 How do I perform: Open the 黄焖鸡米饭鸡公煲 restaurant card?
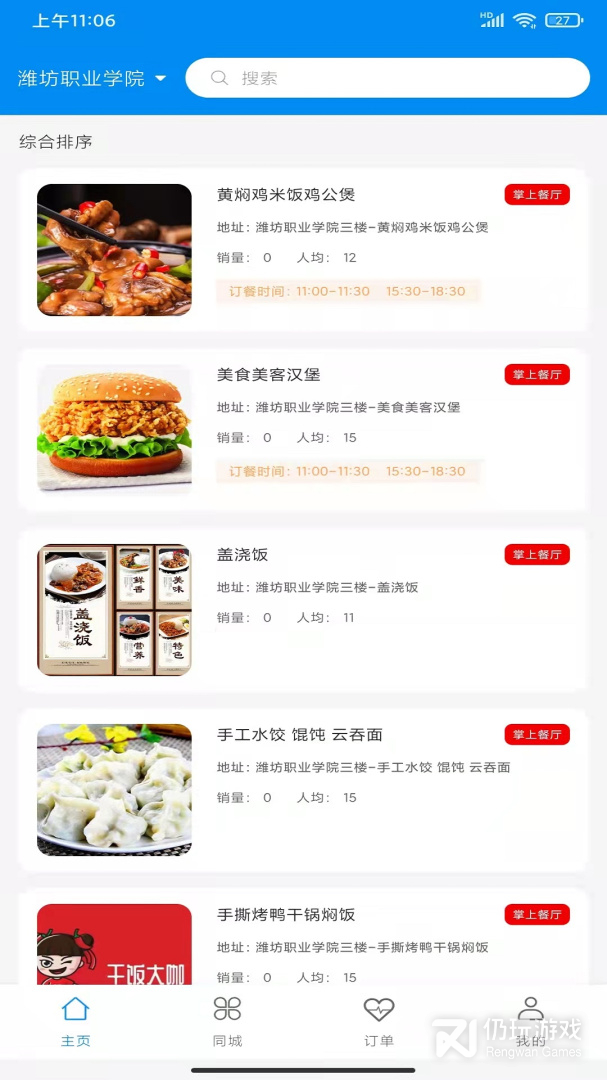point(303,250)
